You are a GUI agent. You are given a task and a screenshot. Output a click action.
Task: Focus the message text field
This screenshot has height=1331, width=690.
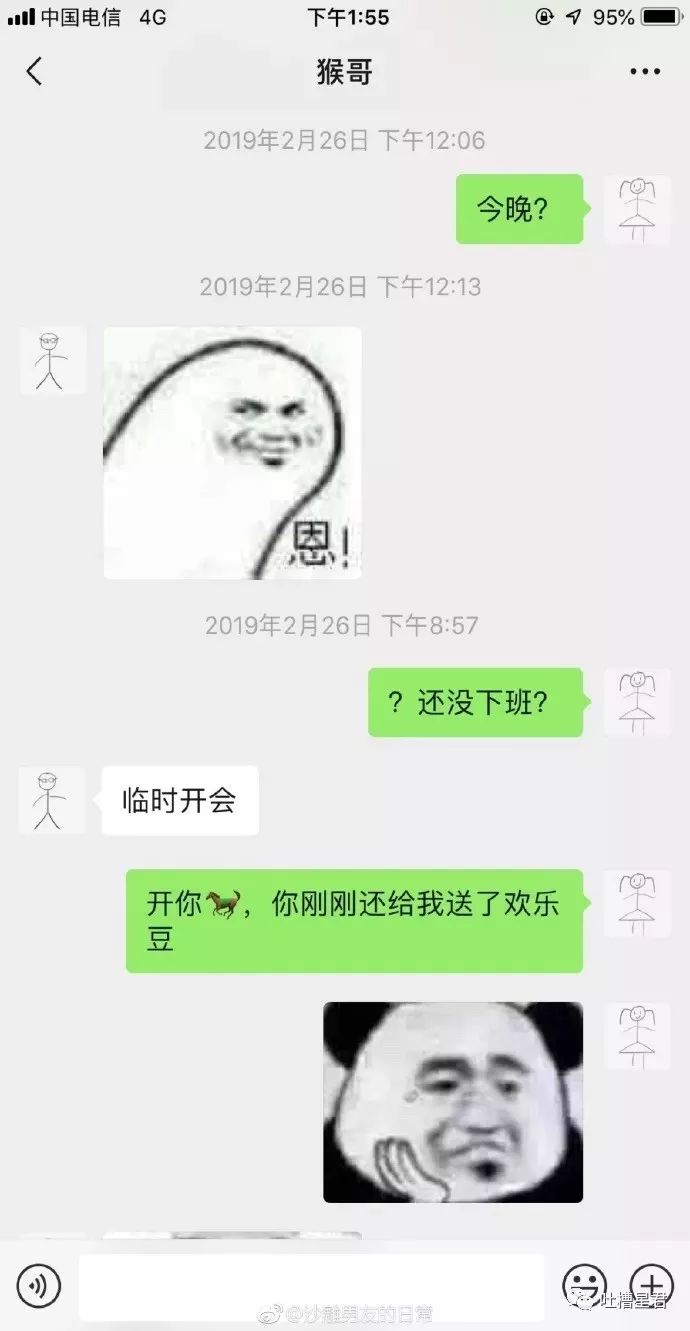[x=311, y=1286]
